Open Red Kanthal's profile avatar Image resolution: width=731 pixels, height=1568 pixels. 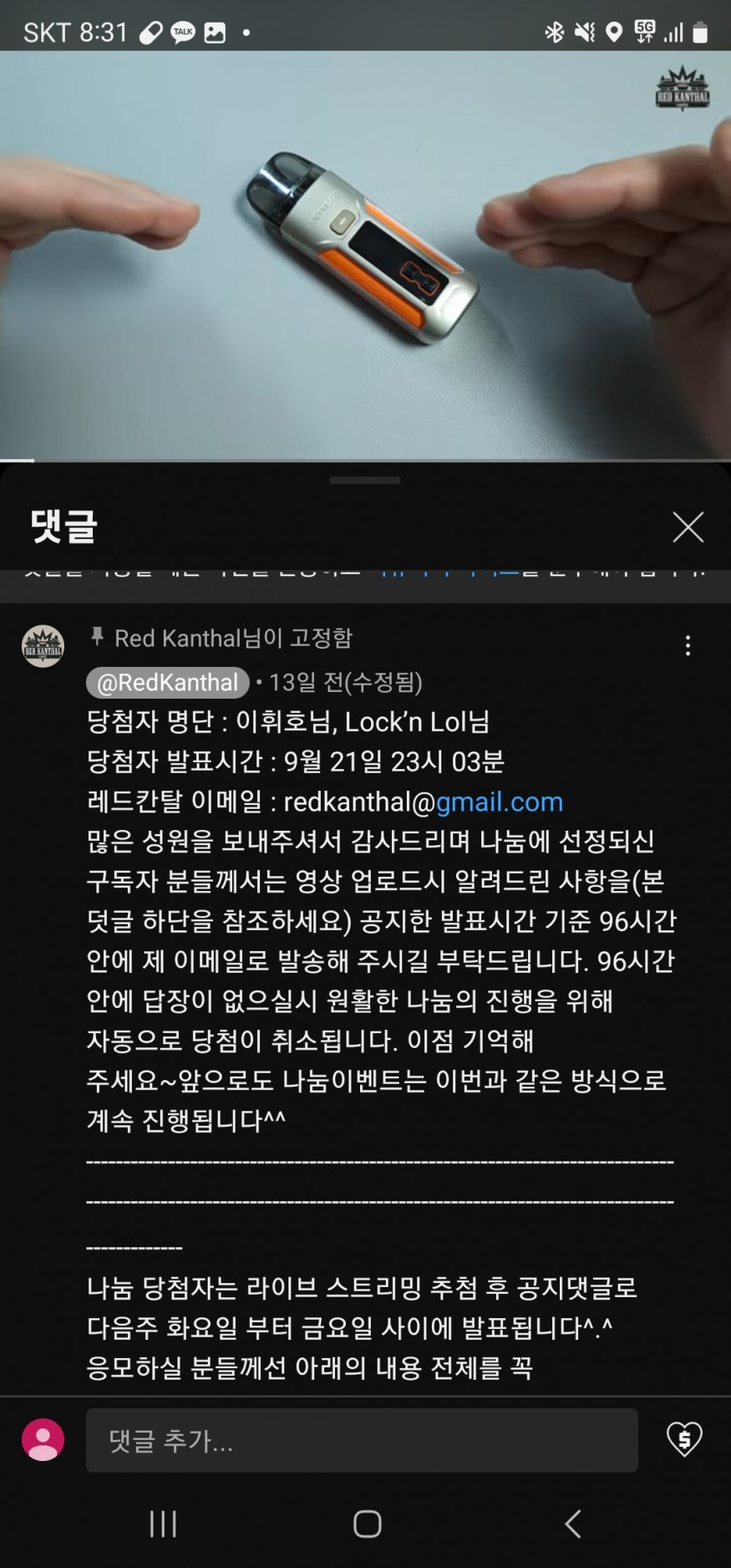coord(43,646)
